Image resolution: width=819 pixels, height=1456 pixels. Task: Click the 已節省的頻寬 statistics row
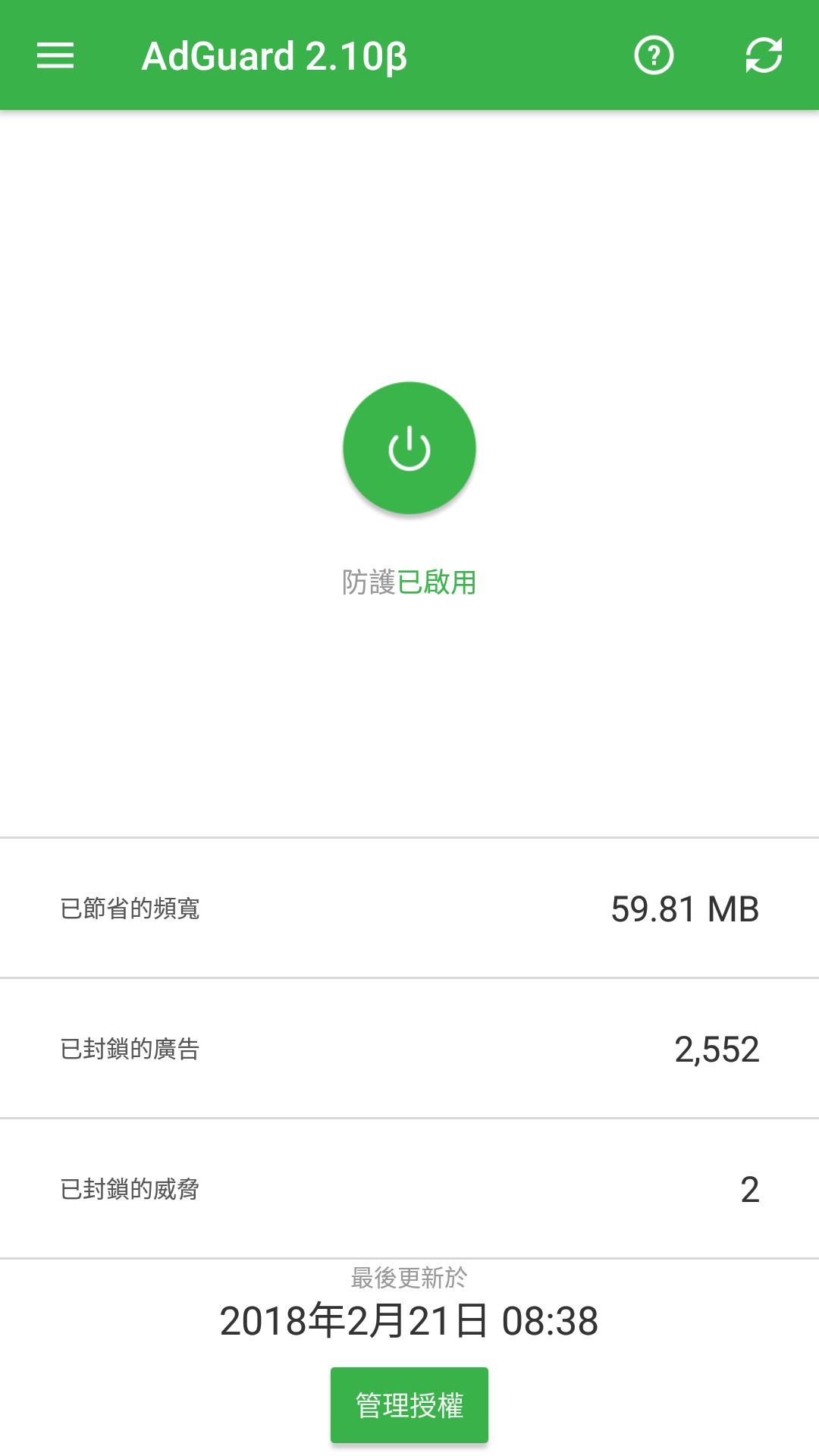[409, 908]
